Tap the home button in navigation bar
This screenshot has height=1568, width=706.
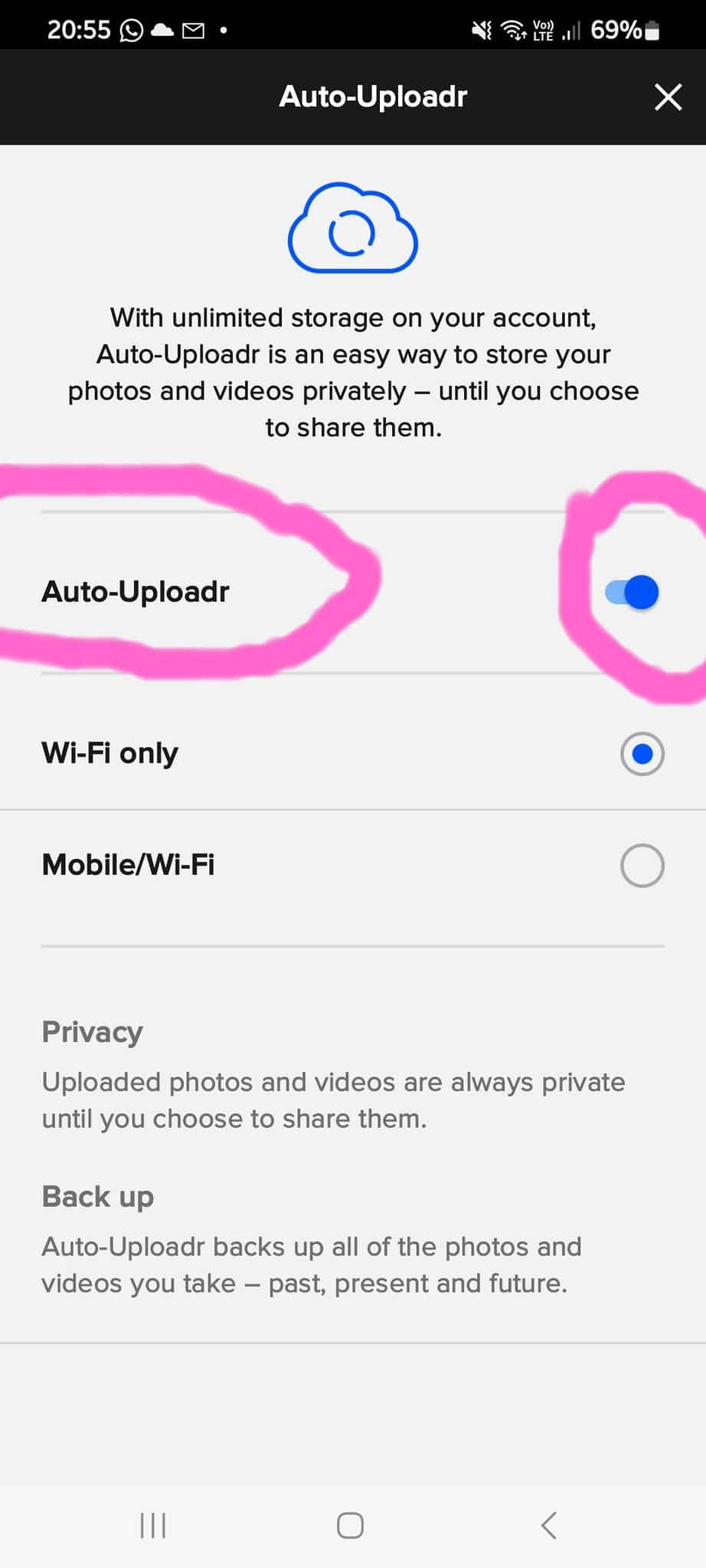[x=350, y=1524]
